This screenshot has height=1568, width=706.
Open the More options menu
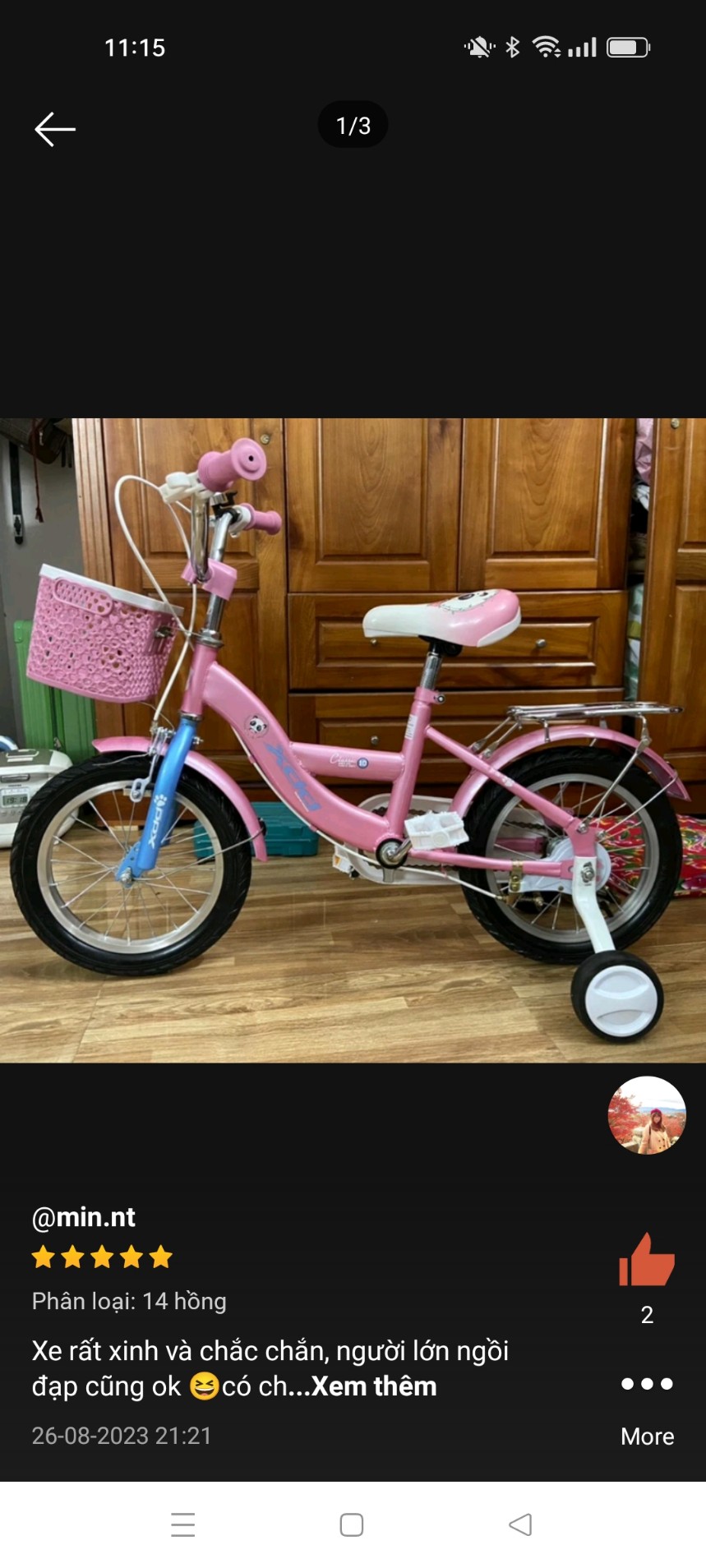pos(647,1406)
